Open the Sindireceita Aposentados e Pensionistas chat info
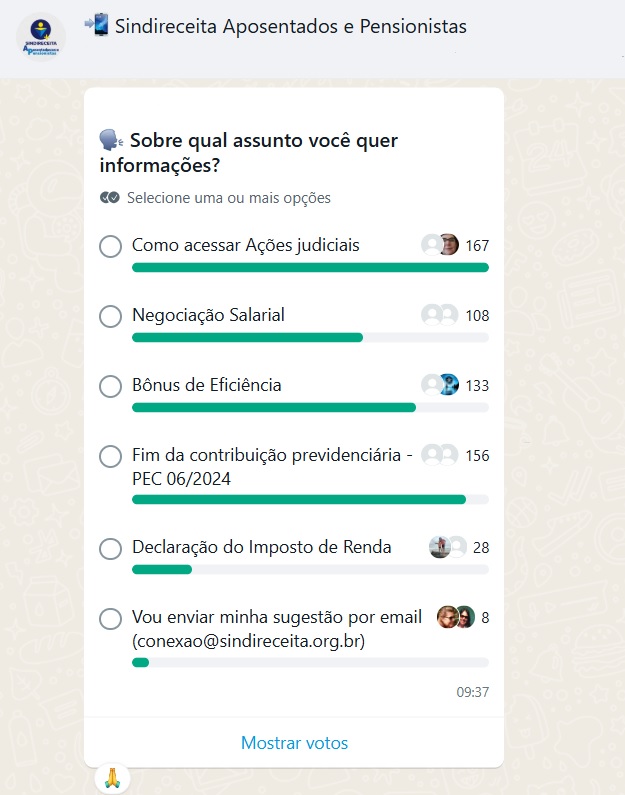The width and height of the screenshot is (625, 795). 290,26
